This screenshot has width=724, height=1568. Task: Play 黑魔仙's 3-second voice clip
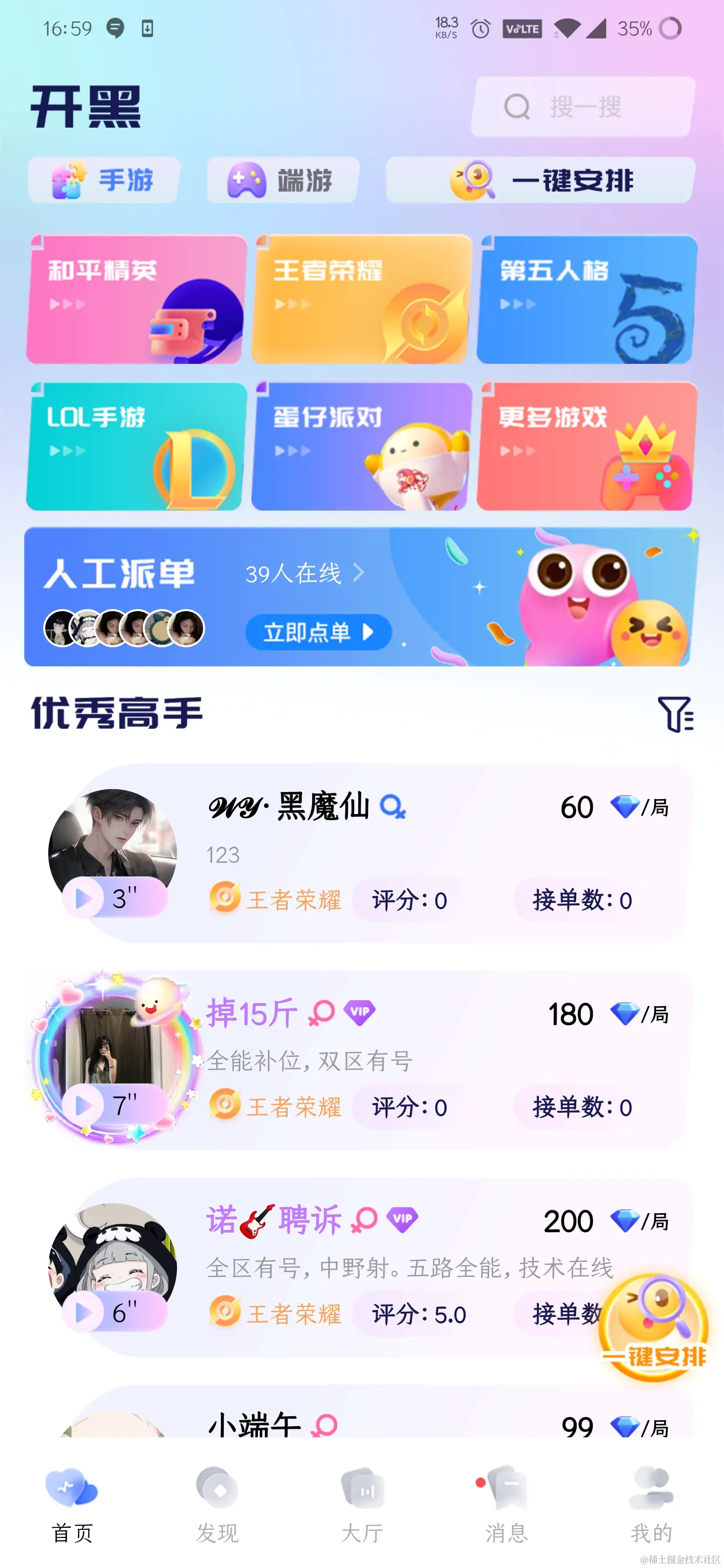[113, 898]
